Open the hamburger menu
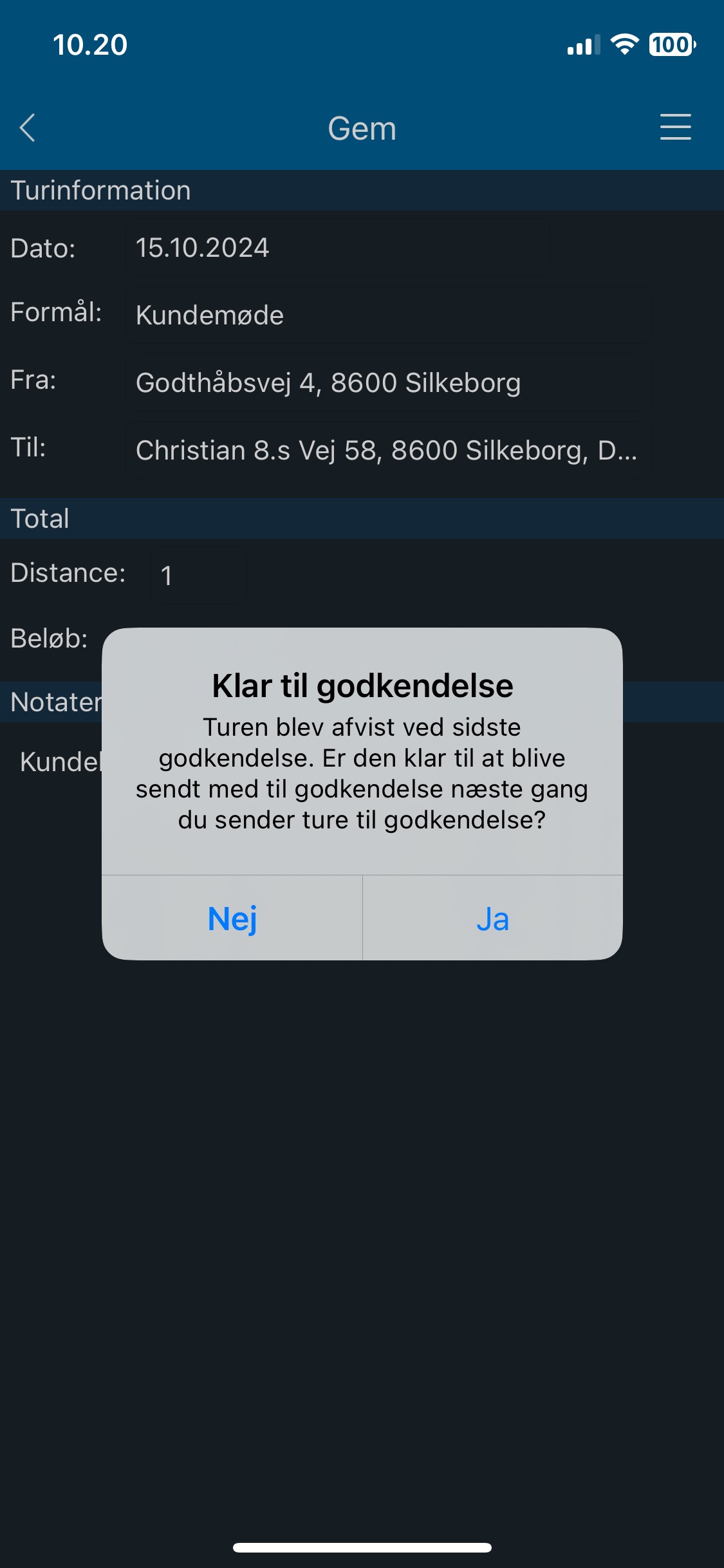This screenshot has width=724, height=1568. pos(675,127)
